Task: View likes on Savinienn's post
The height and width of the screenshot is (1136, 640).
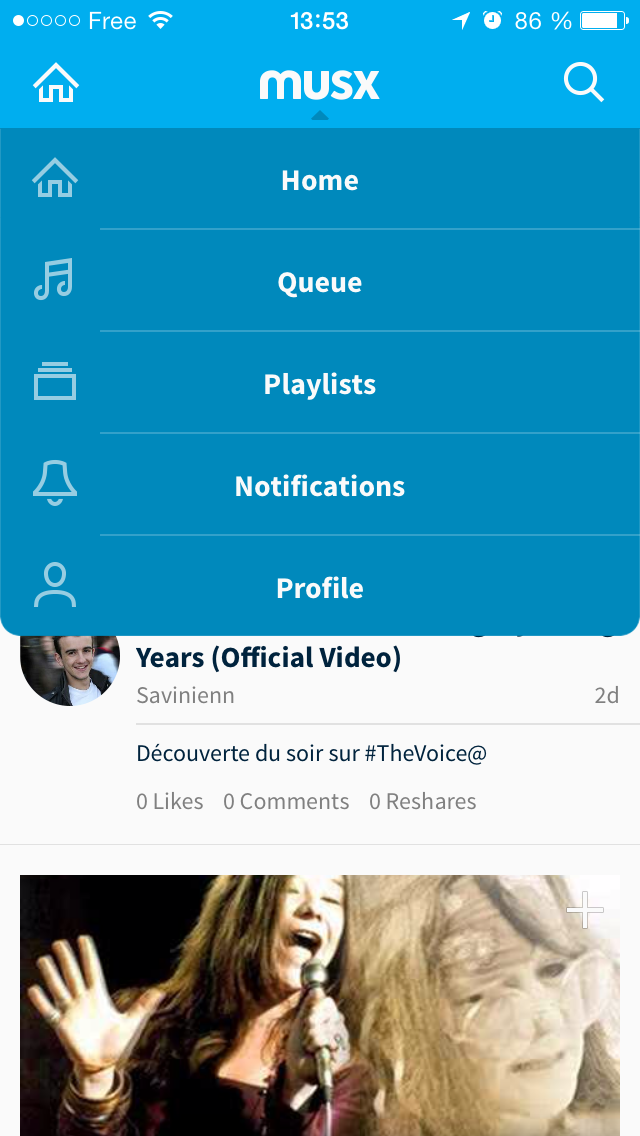Action: pyautogui.click(x=170, y=802)
